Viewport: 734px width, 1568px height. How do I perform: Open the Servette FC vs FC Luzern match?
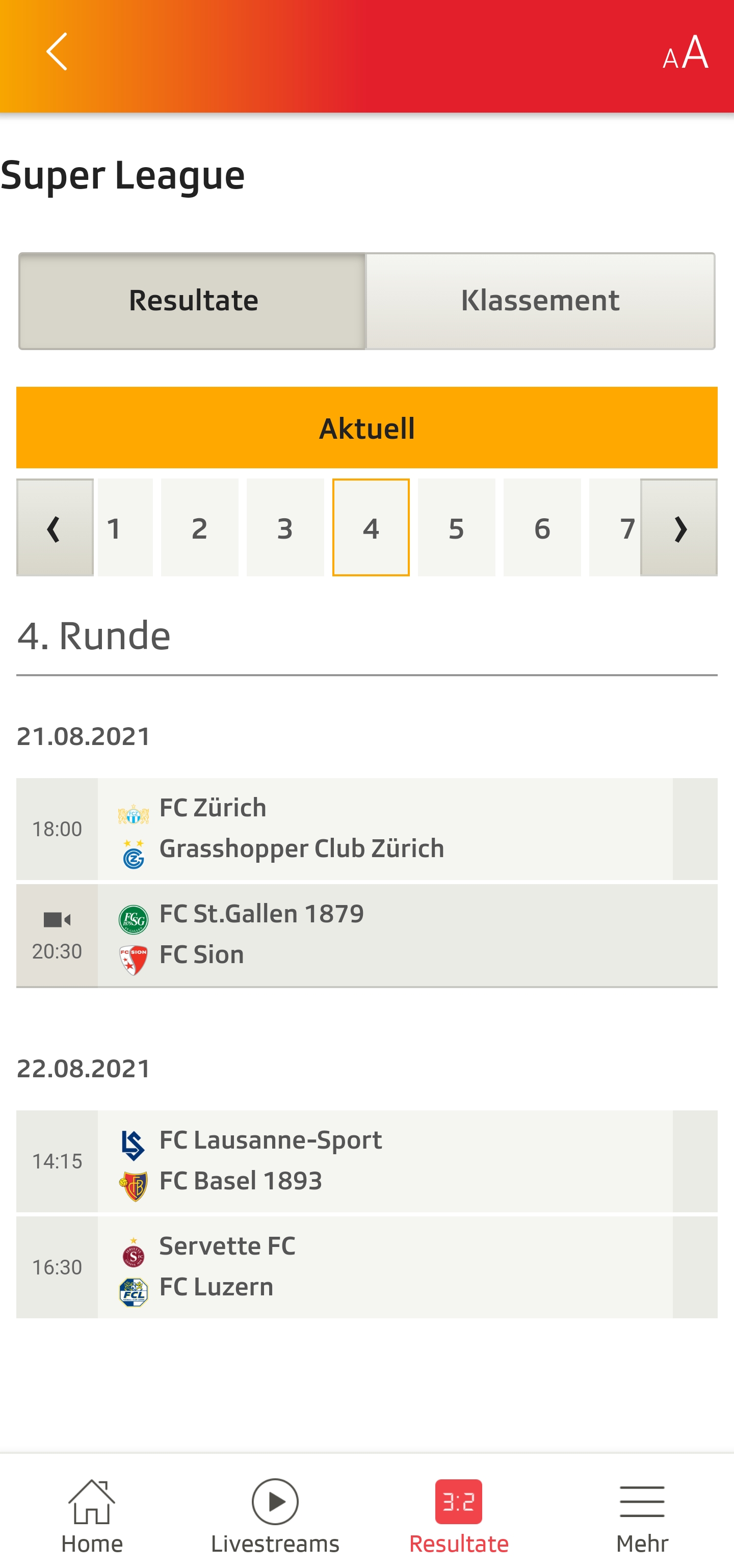pos(365,1269)
